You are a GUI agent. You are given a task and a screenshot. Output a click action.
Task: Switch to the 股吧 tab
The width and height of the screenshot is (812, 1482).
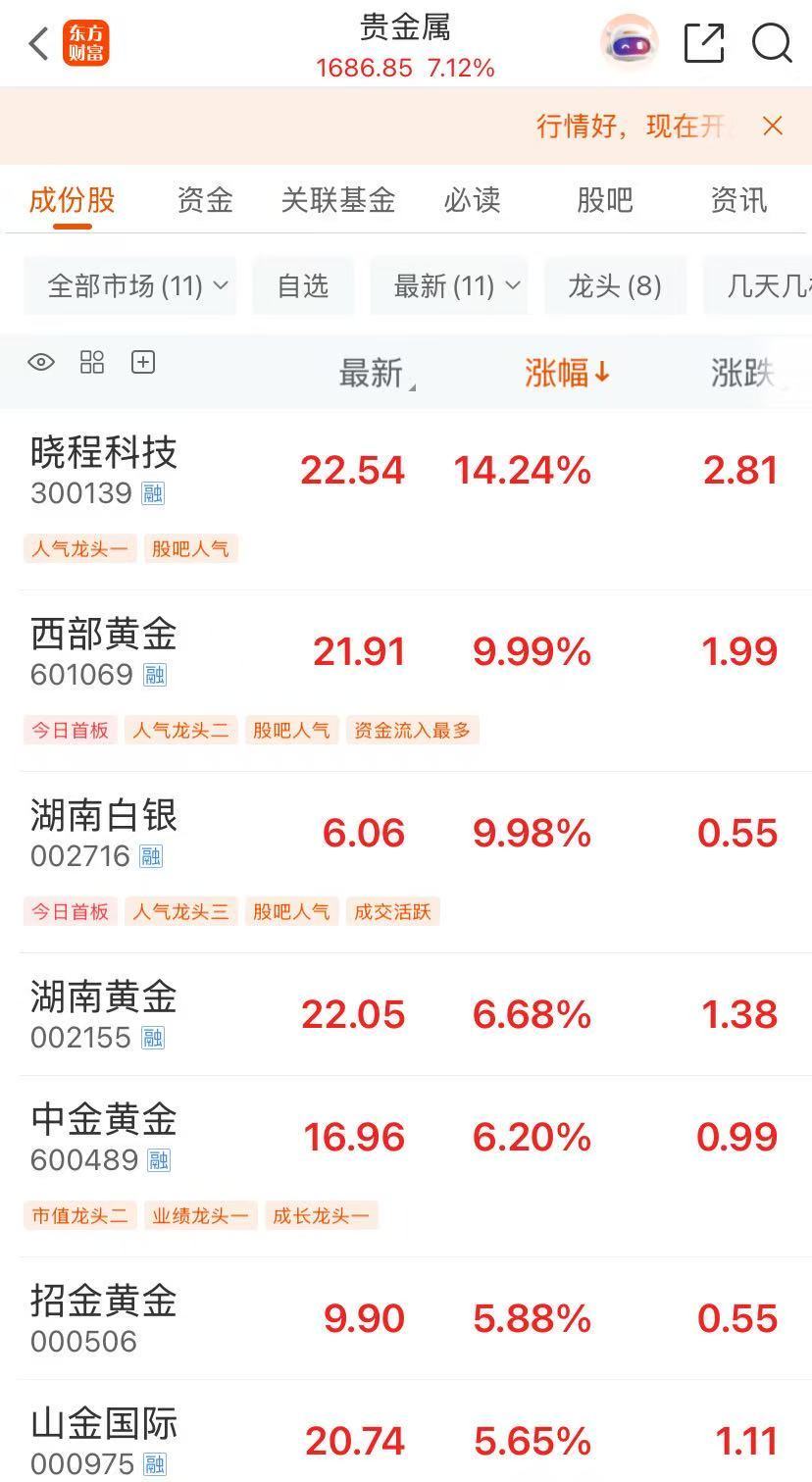point(605,199)
